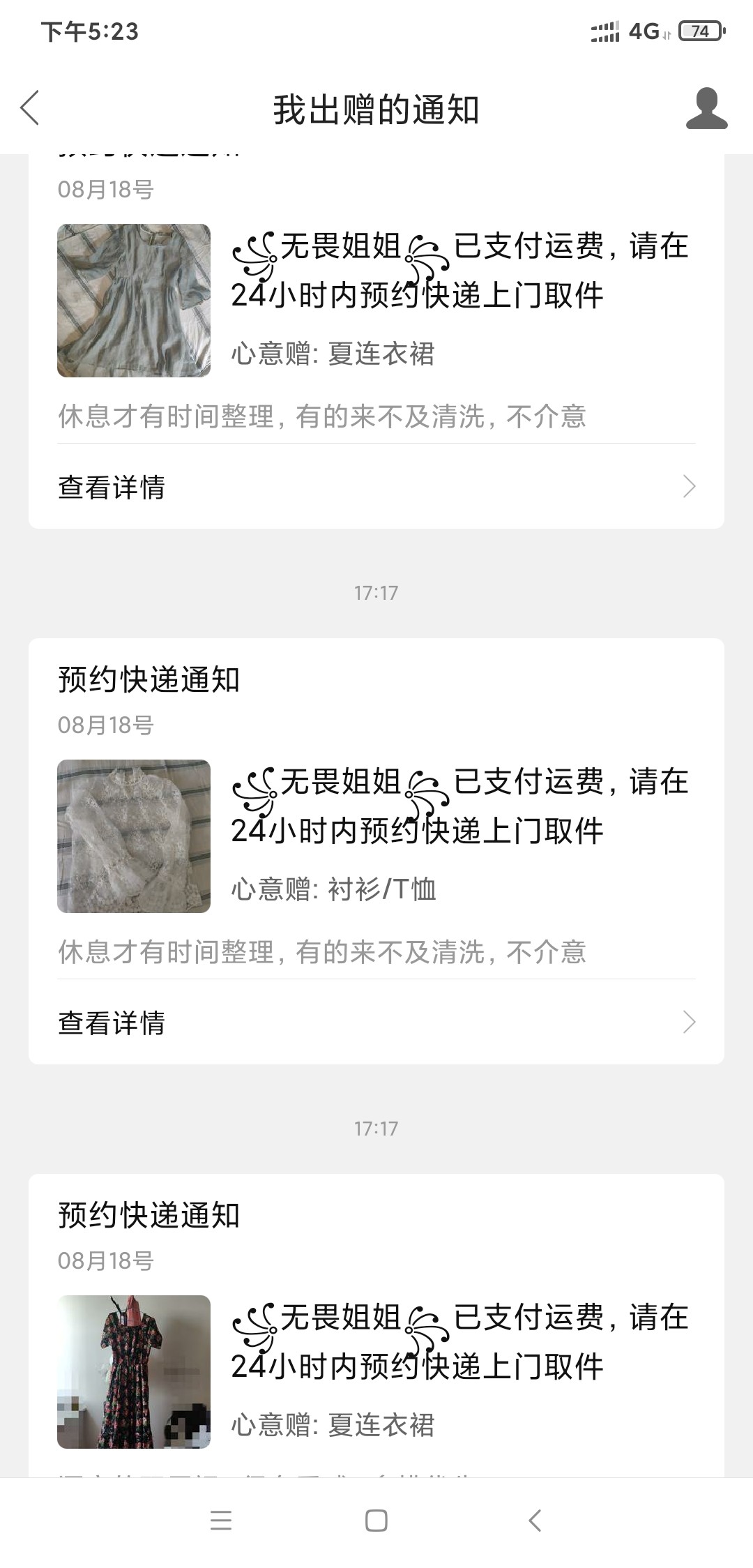Tap the blue summer dress photo
753x1568 pixels.
pyautogui.click(x=134, y=301)
